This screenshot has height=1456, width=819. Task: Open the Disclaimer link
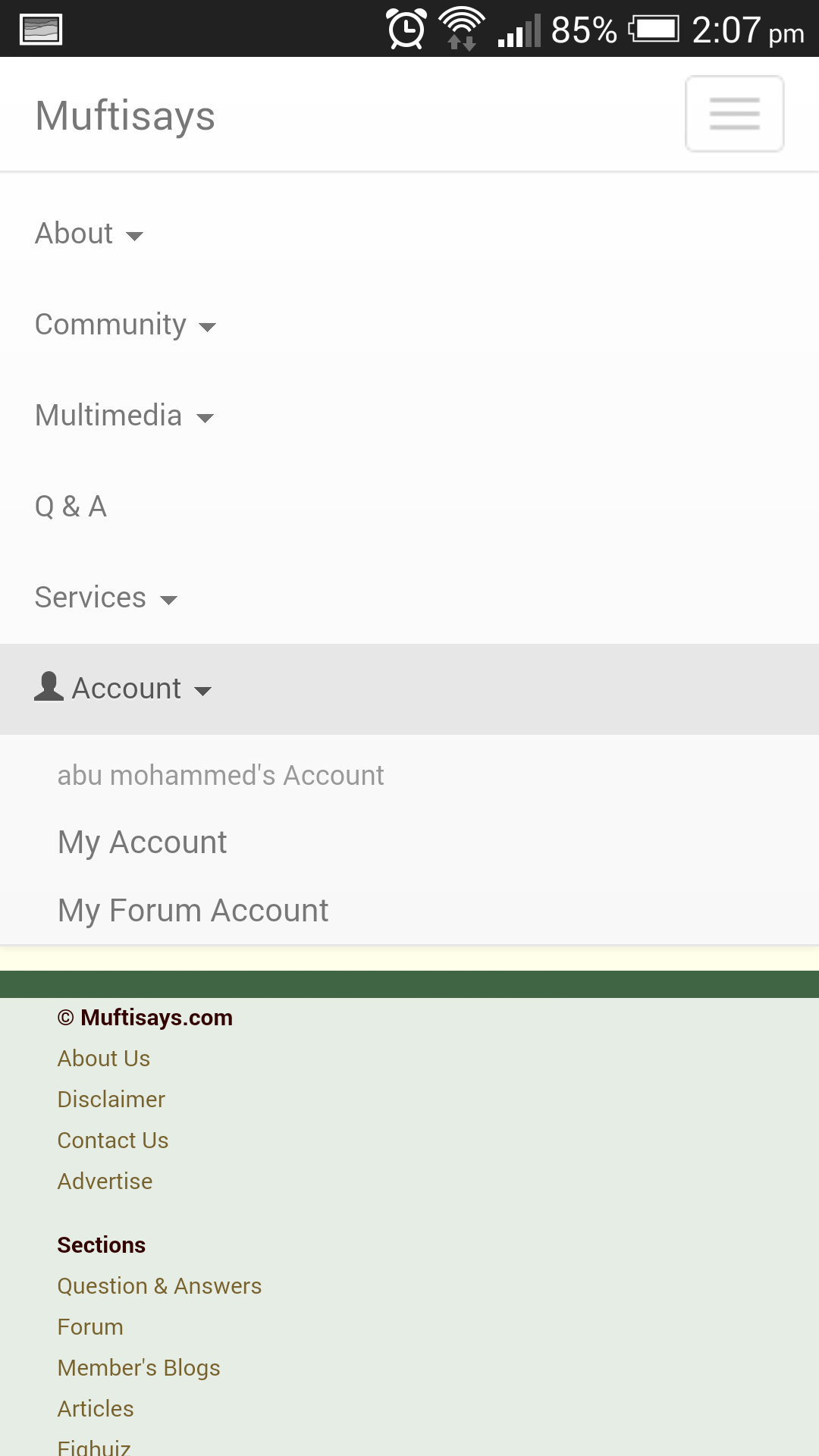(111, 1100)
